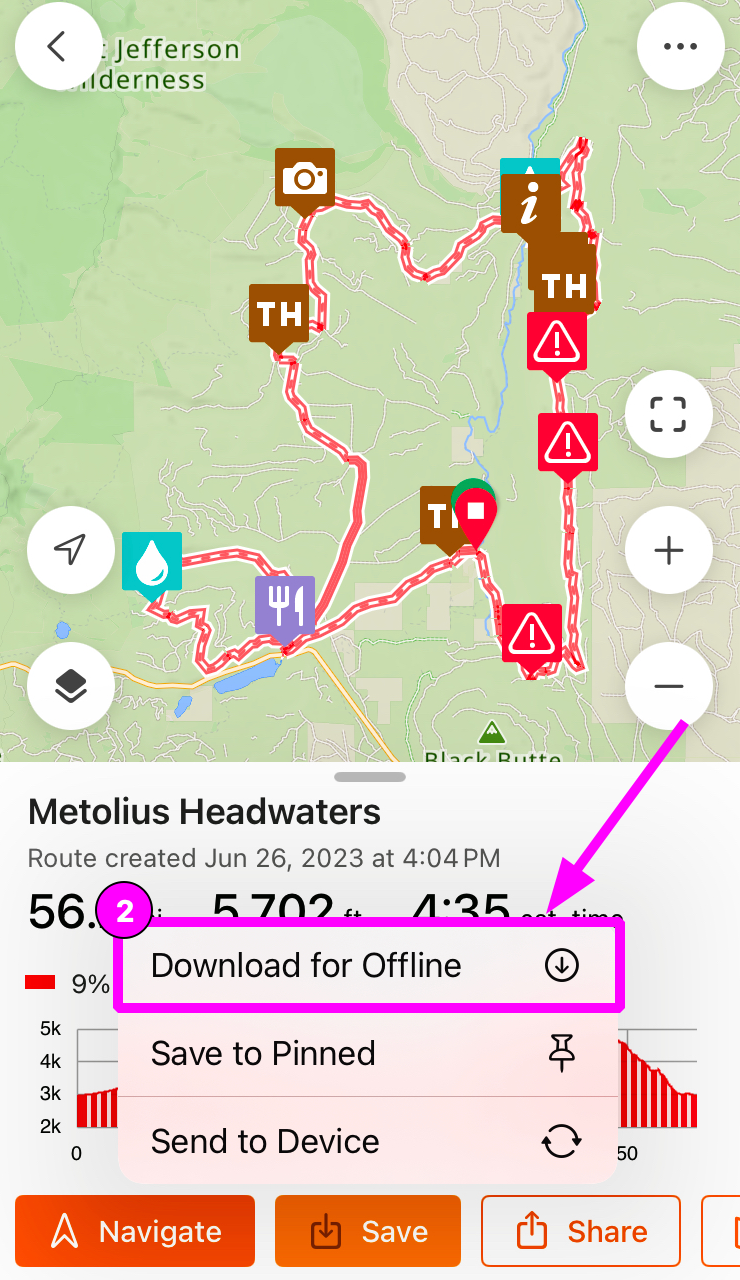
Task: Open the map layers selector
Action: [70, 686]
